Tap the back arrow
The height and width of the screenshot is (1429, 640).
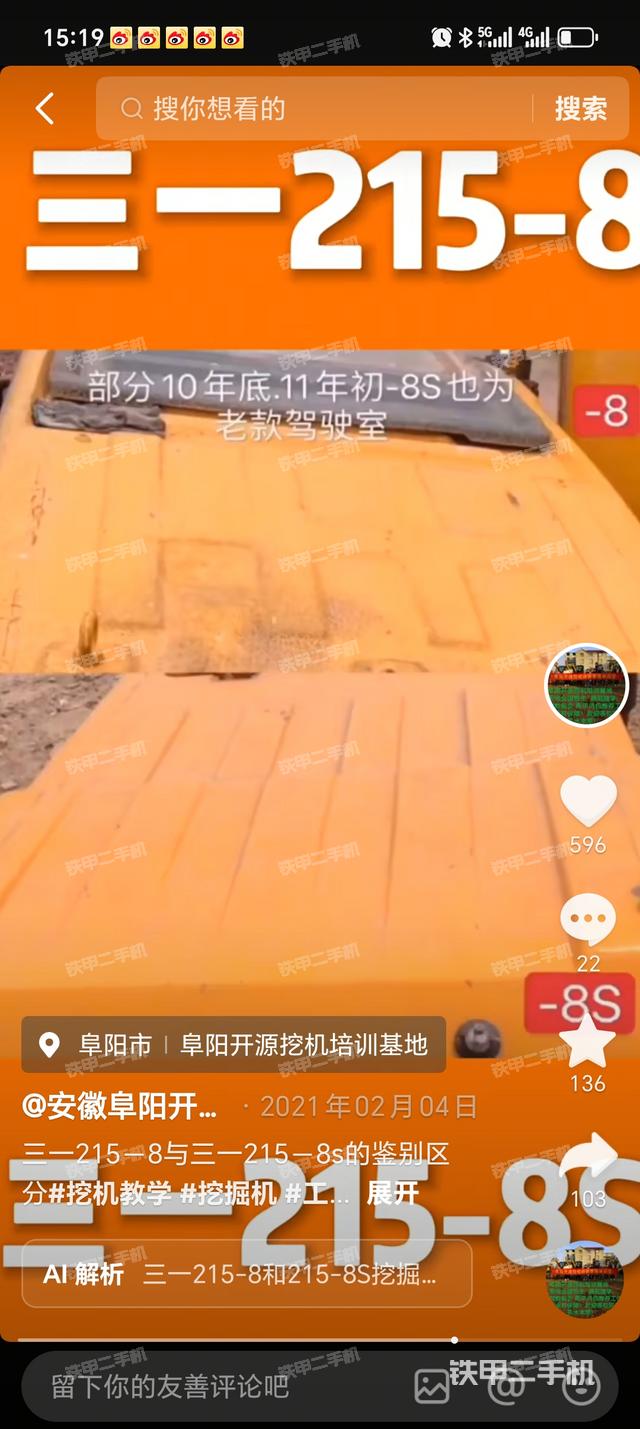pos(45,109)
